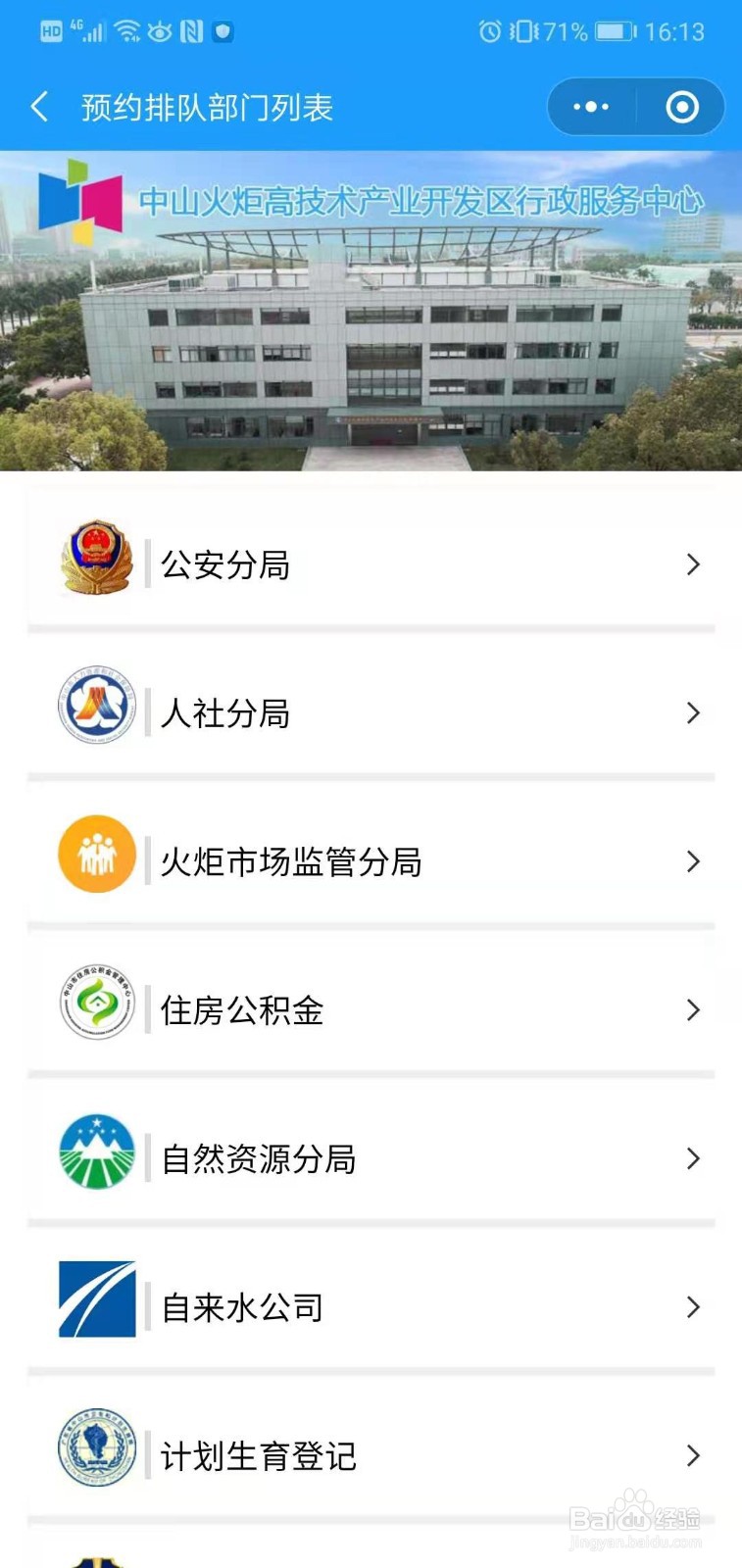The image size is (742, 1568).
Task: Tap the building photo banner image
Action: (x=372, y=323)
